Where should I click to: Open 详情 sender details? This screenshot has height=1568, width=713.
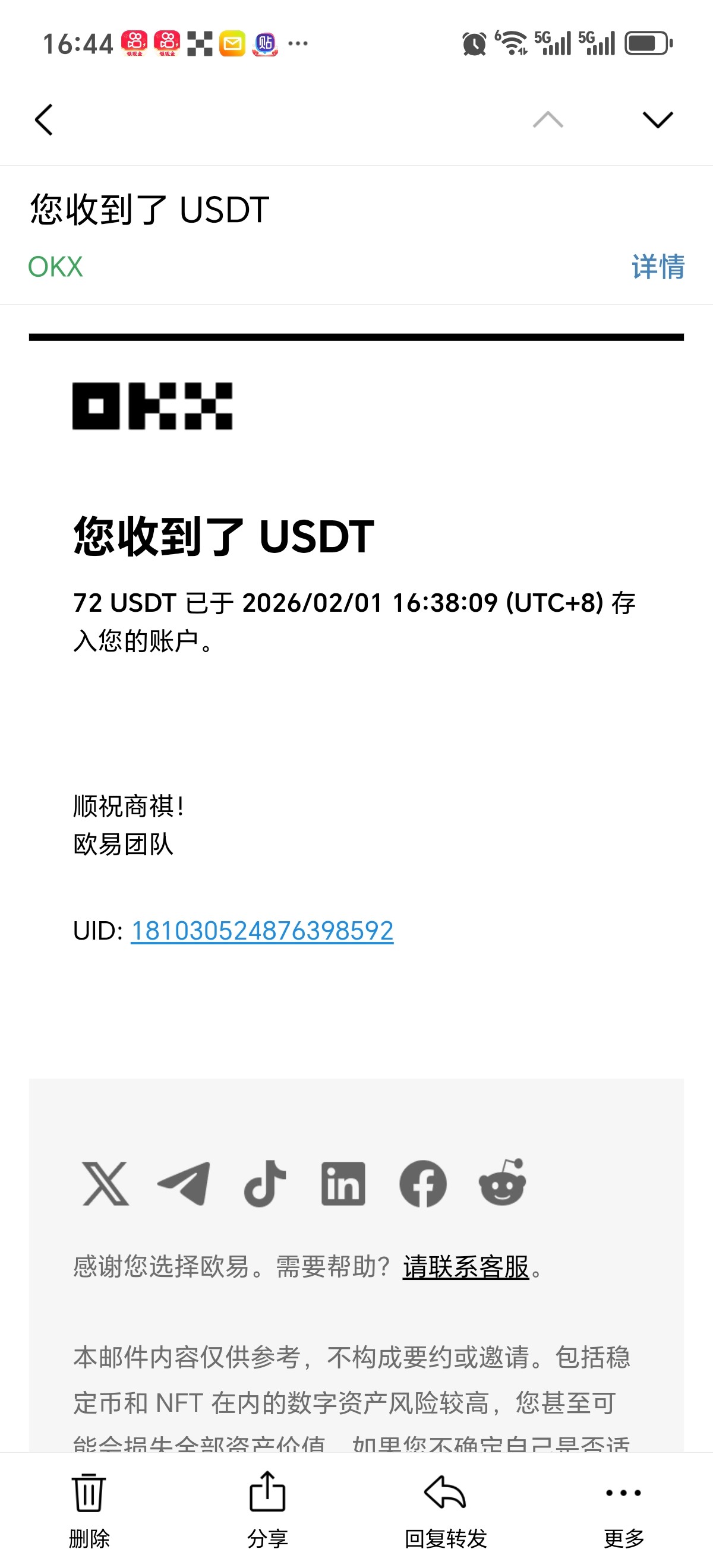click(x=658, y=267)
